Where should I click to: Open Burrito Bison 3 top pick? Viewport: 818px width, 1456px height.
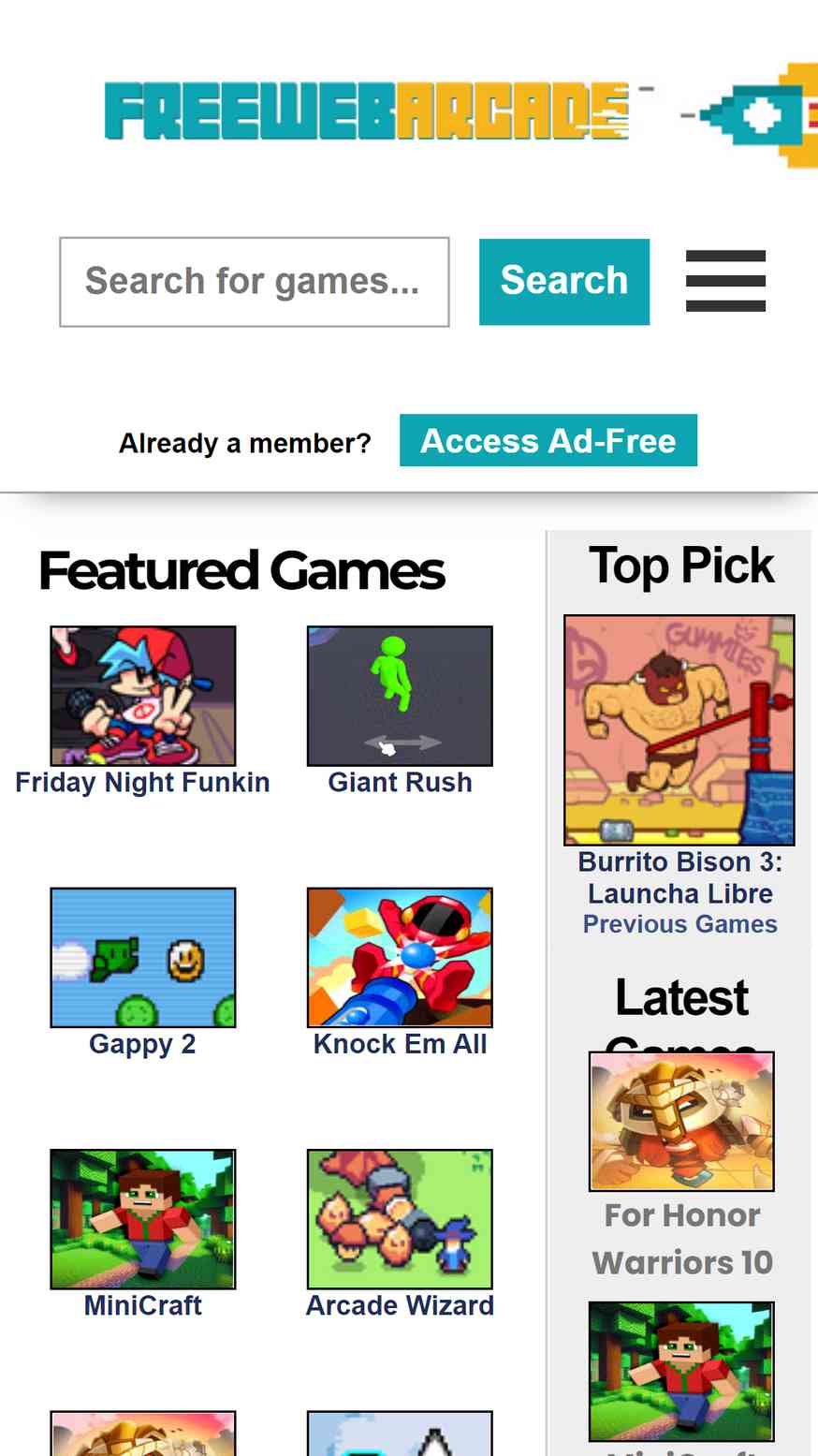(x=679, y=730)
